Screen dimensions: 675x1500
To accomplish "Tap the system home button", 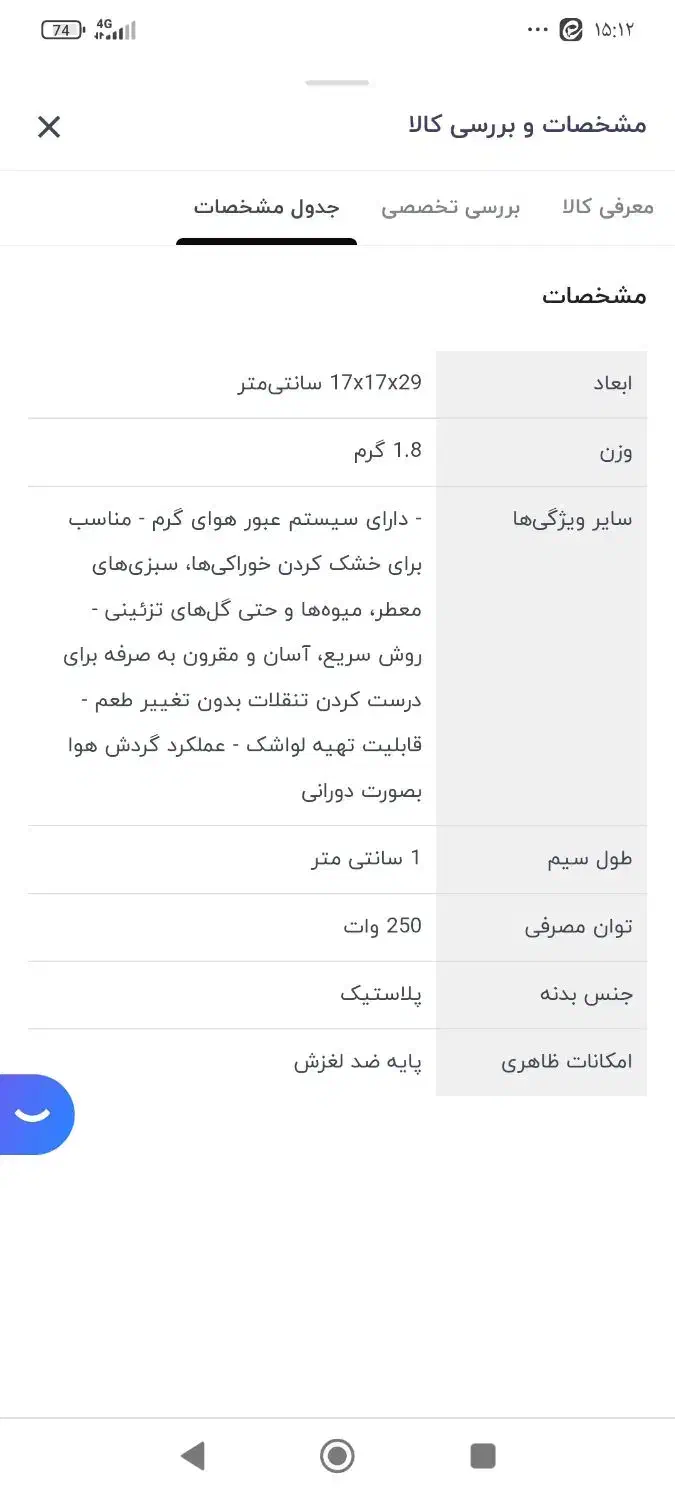I will pos(337,1456).
